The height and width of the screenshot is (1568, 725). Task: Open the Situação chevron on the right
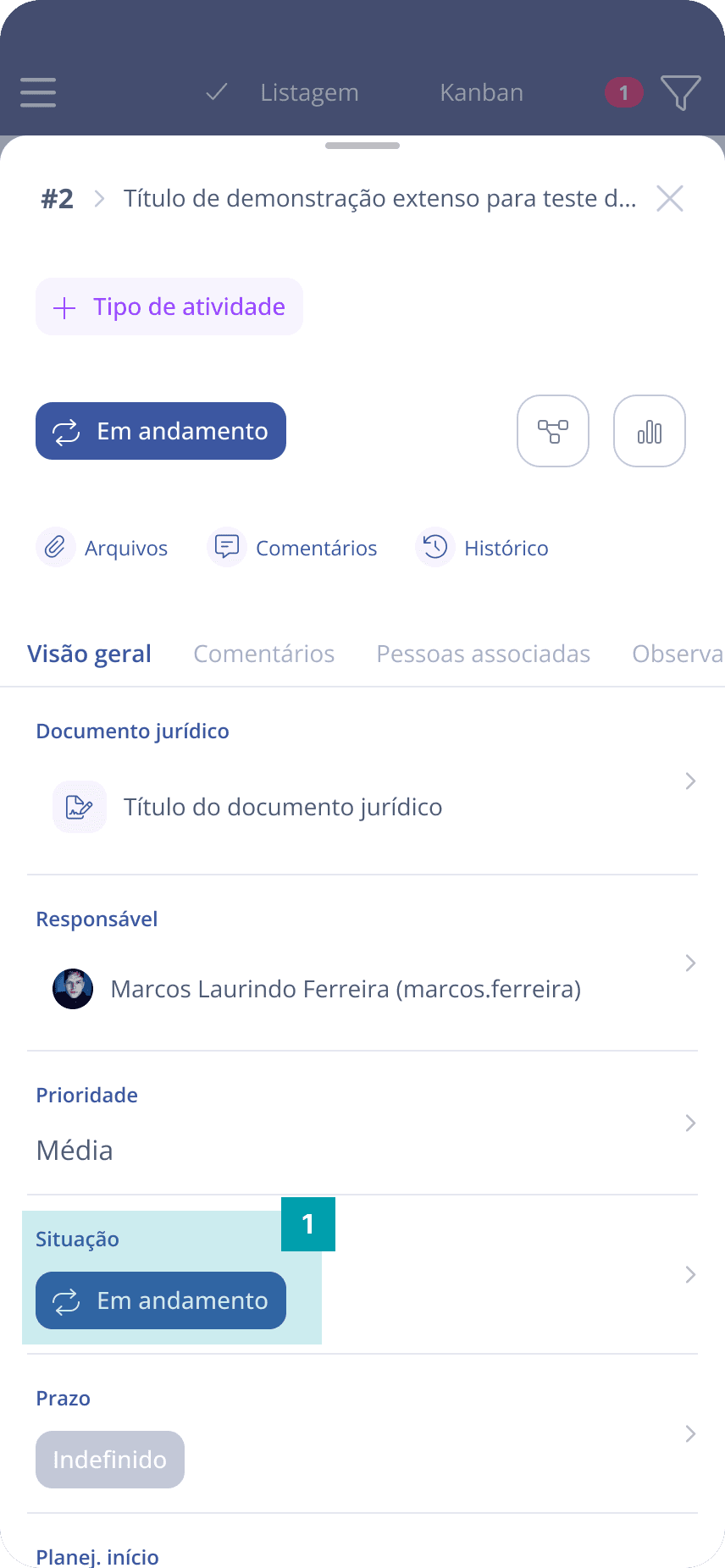(x=689, y=1273)
